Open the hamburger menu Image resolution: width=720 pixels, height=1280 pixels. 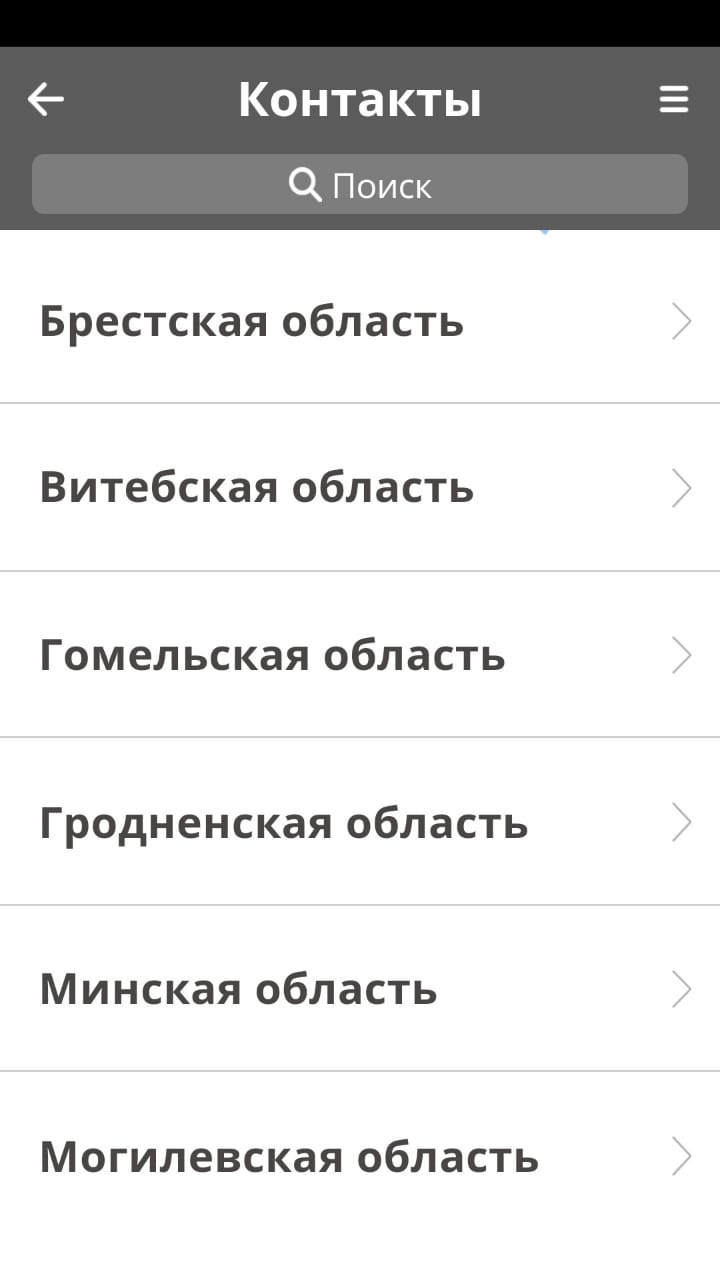674,99
